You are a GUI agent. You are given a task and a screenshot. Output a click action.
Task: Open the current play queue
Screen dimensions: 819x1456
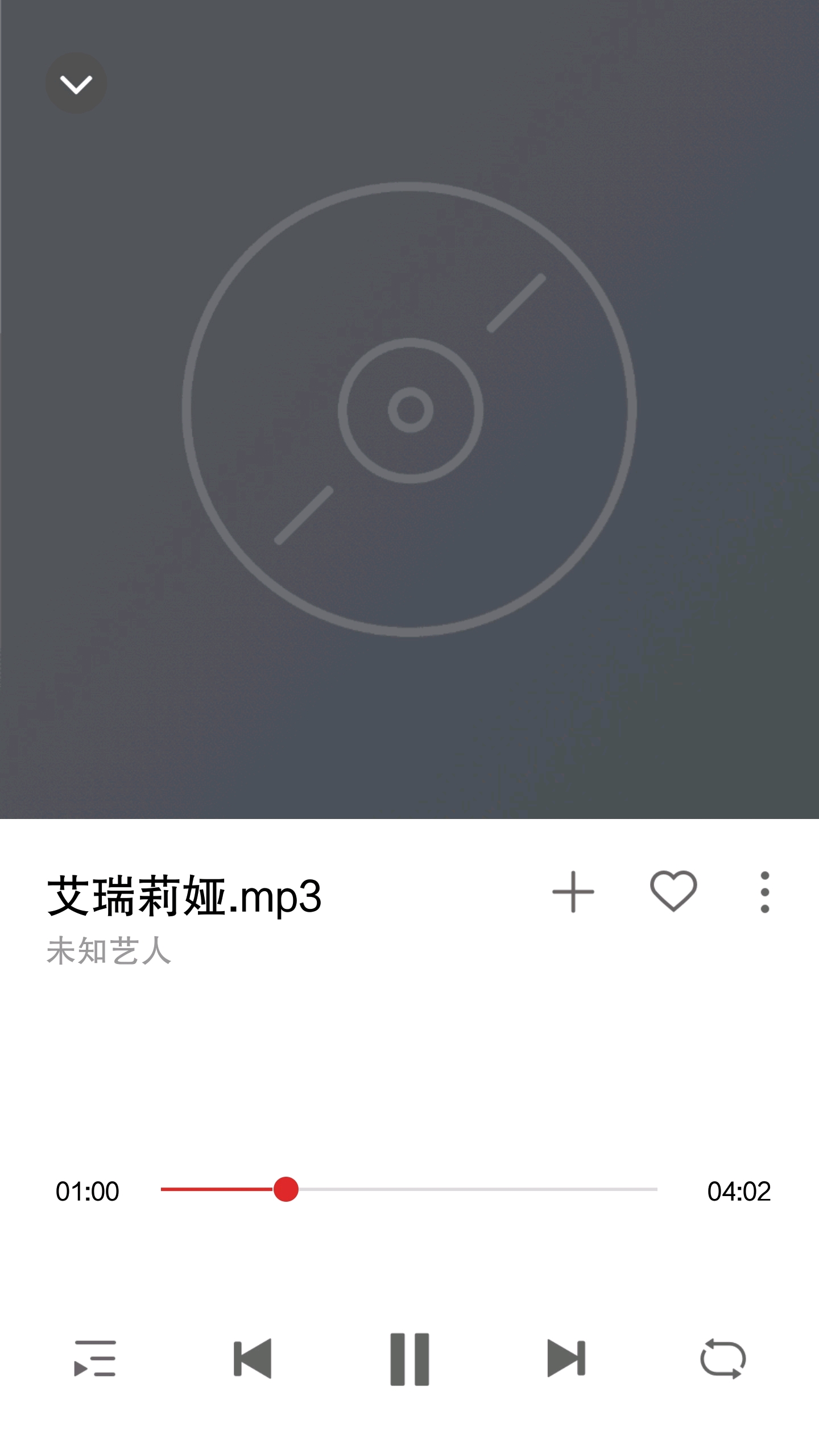(x=95, y=1359)
